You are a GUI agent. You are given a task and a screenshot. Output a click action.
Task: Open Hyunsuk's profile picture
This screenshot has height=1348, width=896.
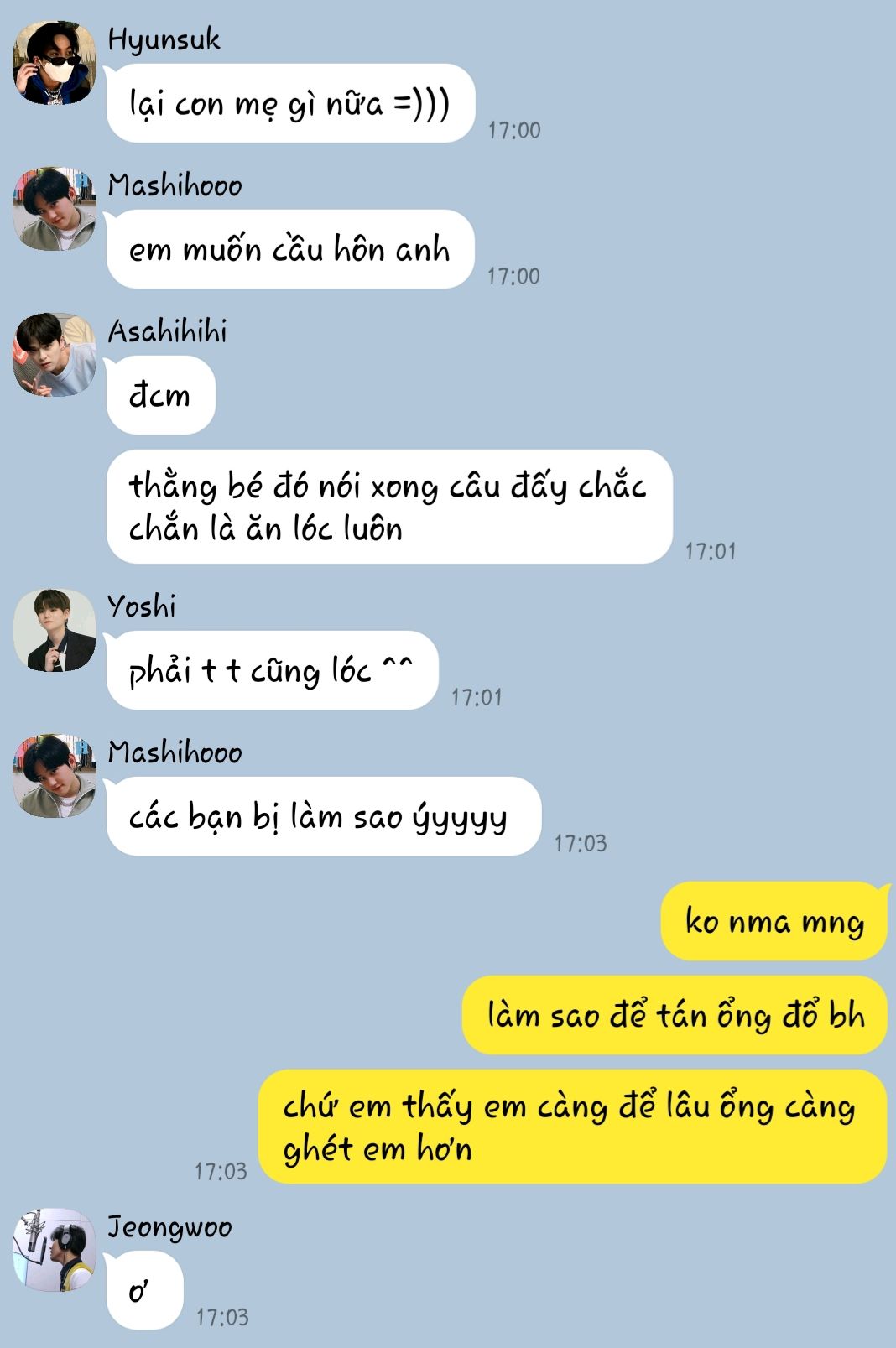pos(55,63)
